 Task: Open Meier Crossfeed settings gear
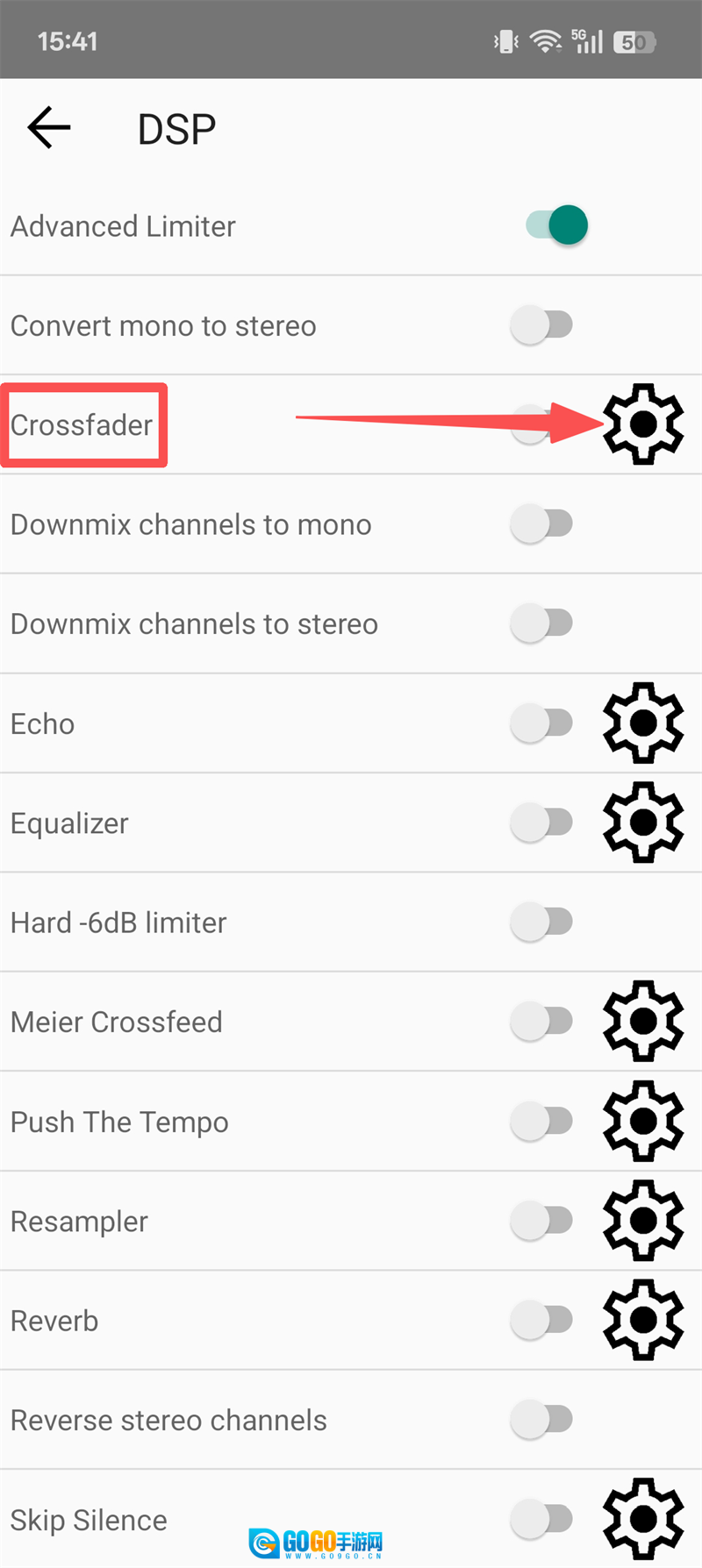click(643, 1022)
